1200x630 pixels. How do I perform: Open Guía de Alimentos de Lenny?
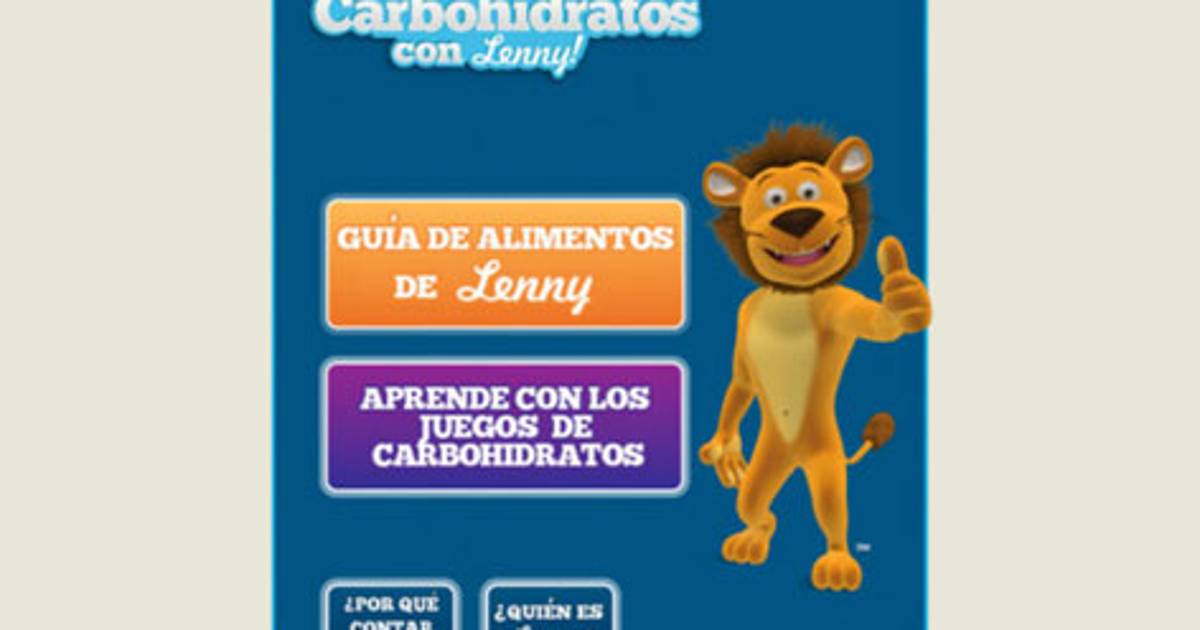505,264
